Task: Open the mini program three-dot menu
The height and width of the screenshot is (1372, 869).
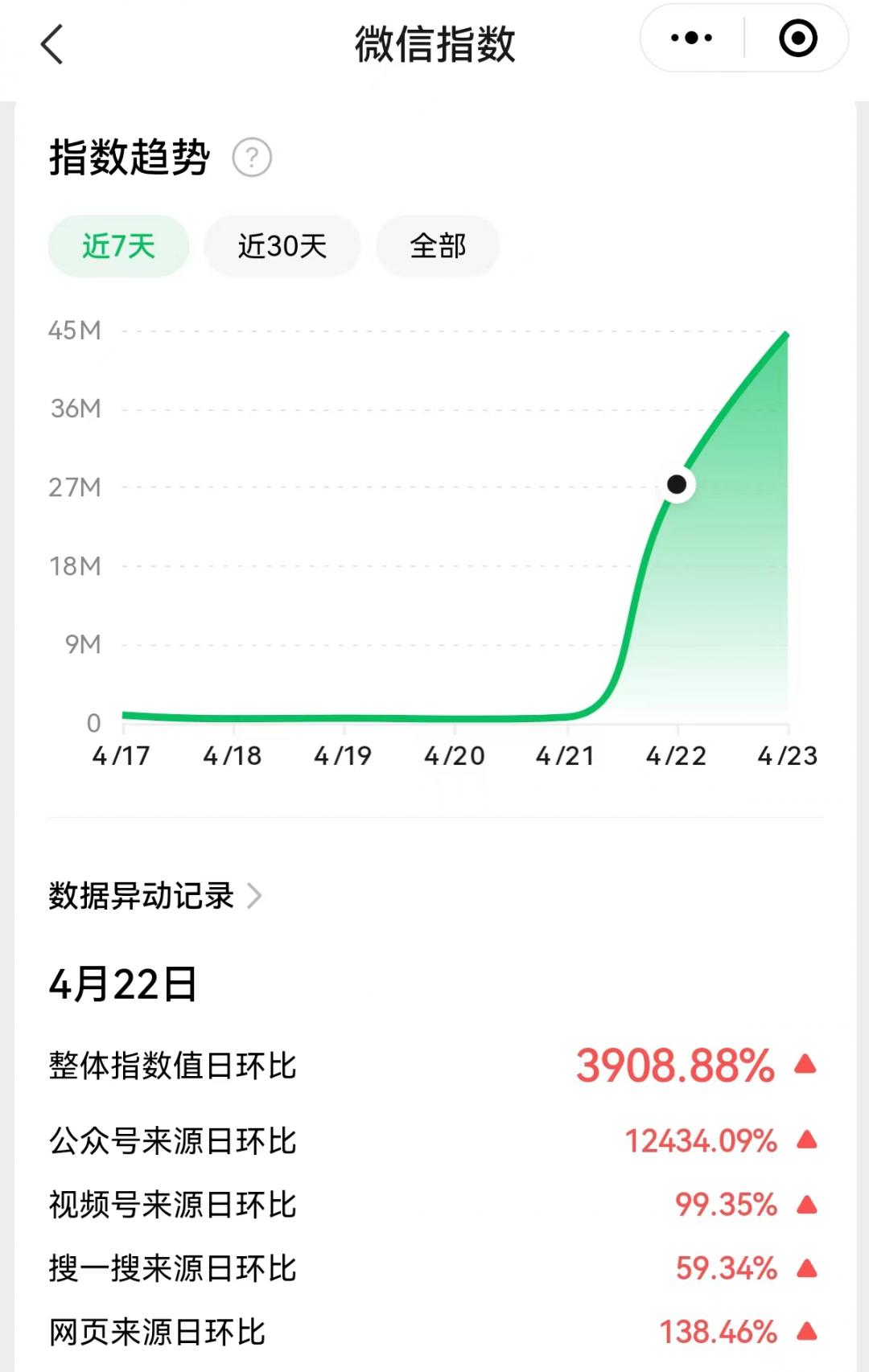Action: (x=691, y=38)
